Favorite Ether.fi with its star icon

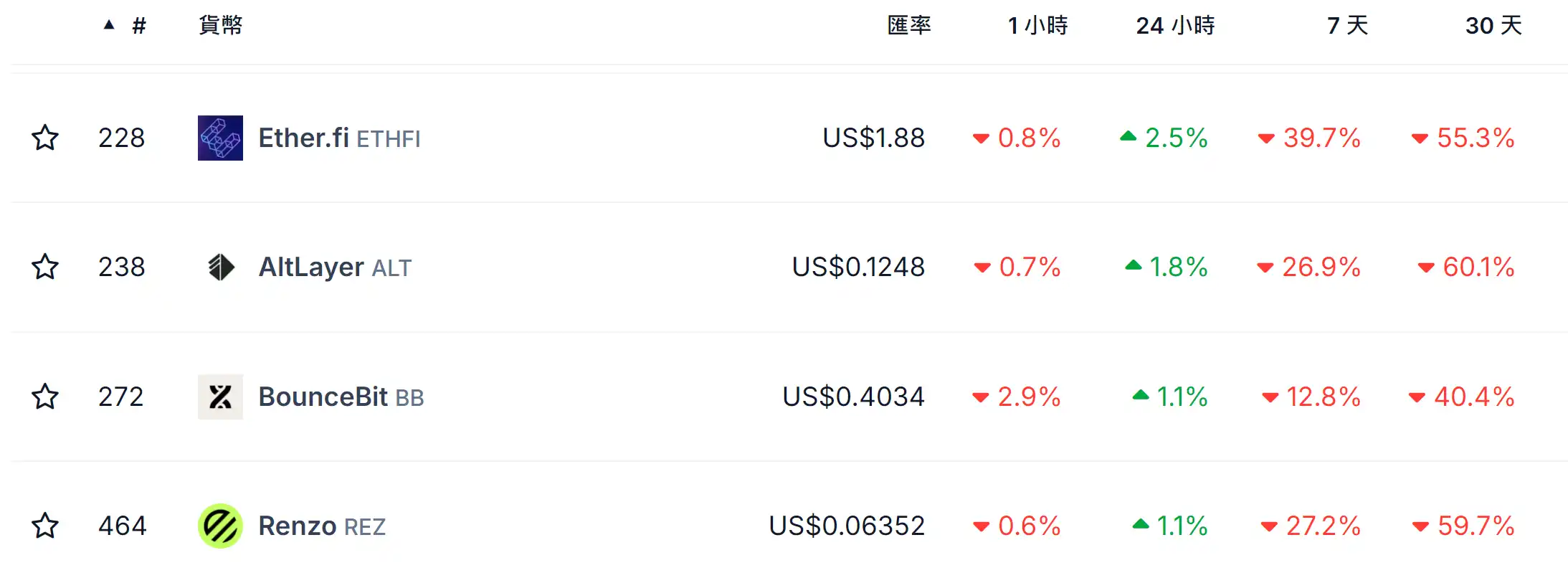(45, 138)
